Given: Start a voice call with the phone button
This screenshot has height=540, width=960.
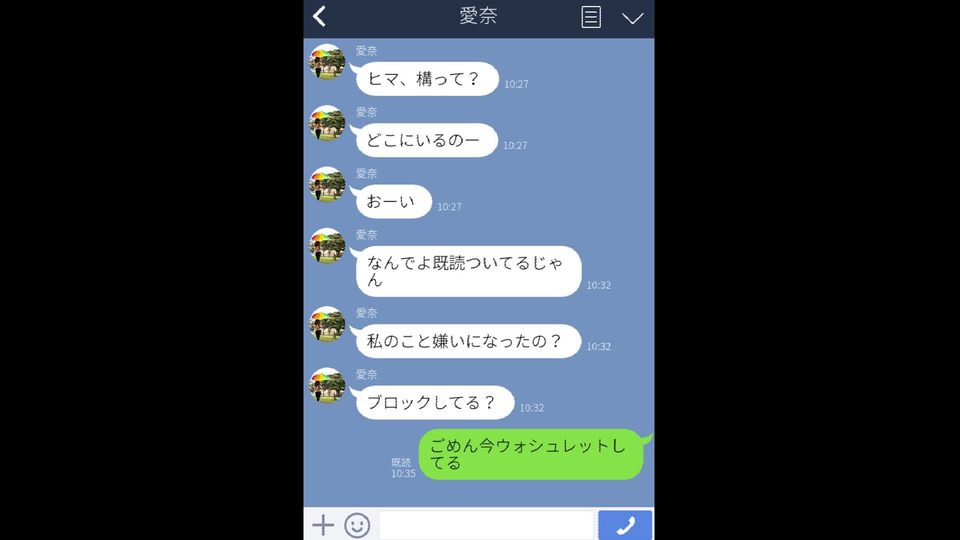Looking at the screenshot, I should pos(625,525).
